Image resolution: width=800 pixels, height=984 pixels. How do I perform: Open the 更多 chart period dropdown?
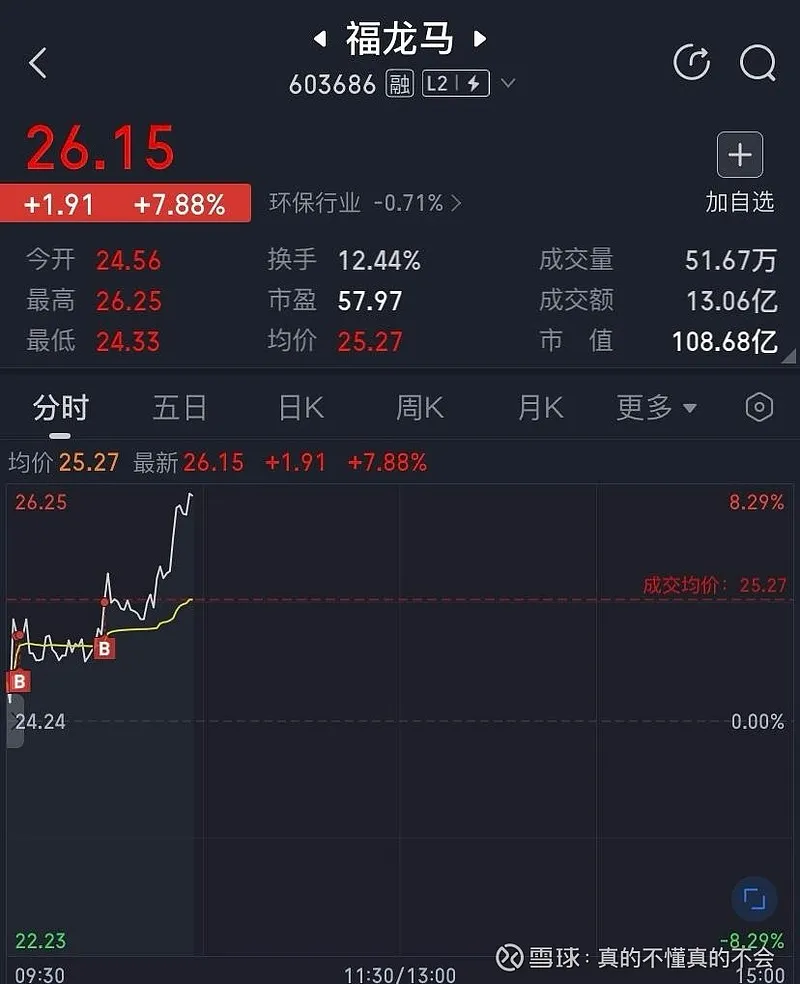click(x=656, y=408)
